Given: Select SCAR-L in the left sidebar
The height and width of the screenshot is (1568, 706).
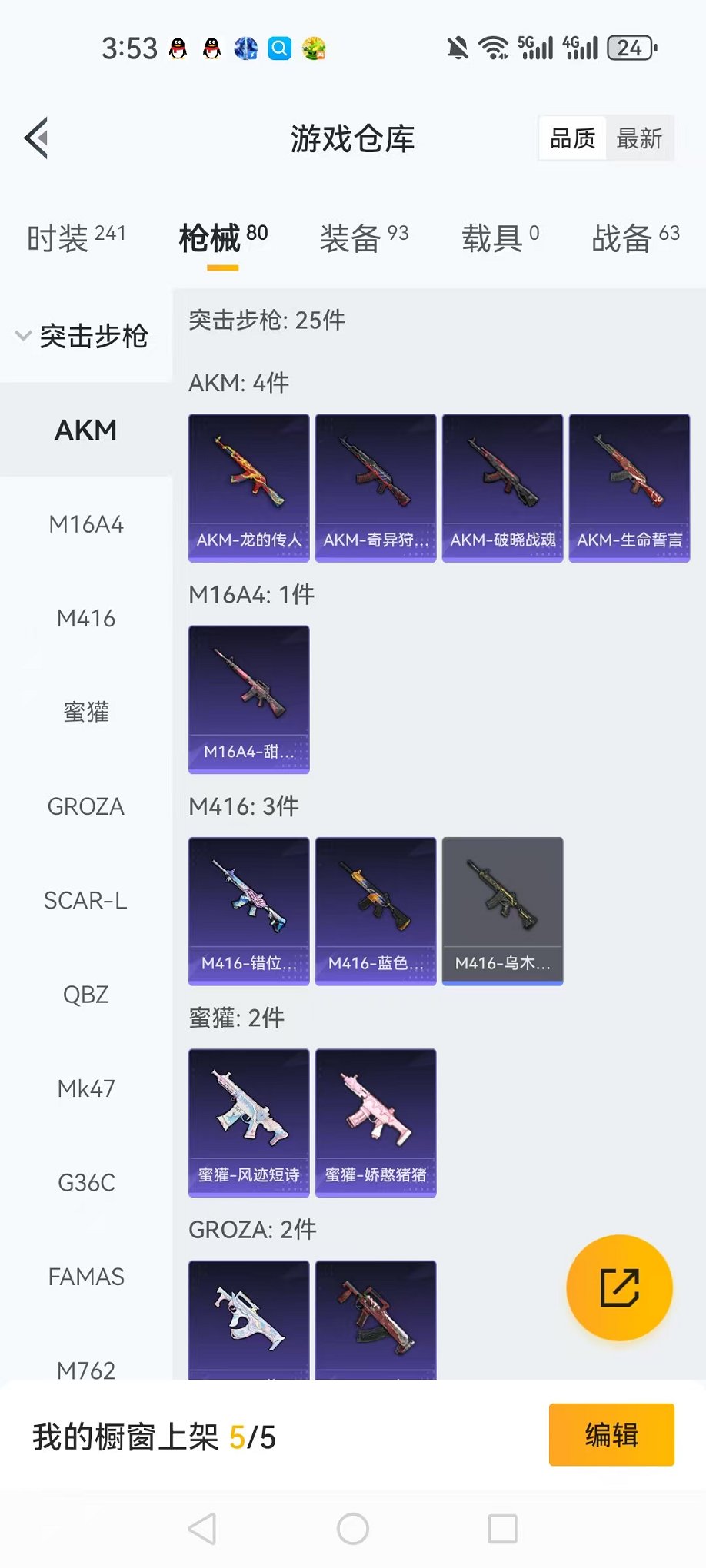Looking at the screenshot, I should click(85, 900).
